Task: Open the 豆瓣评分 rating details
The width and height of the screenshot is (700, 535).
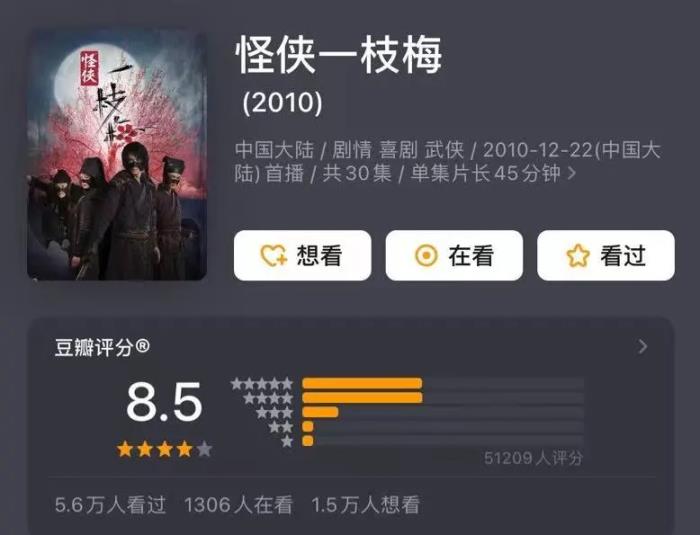Action: pyautogui.click(x=642, y=347)
